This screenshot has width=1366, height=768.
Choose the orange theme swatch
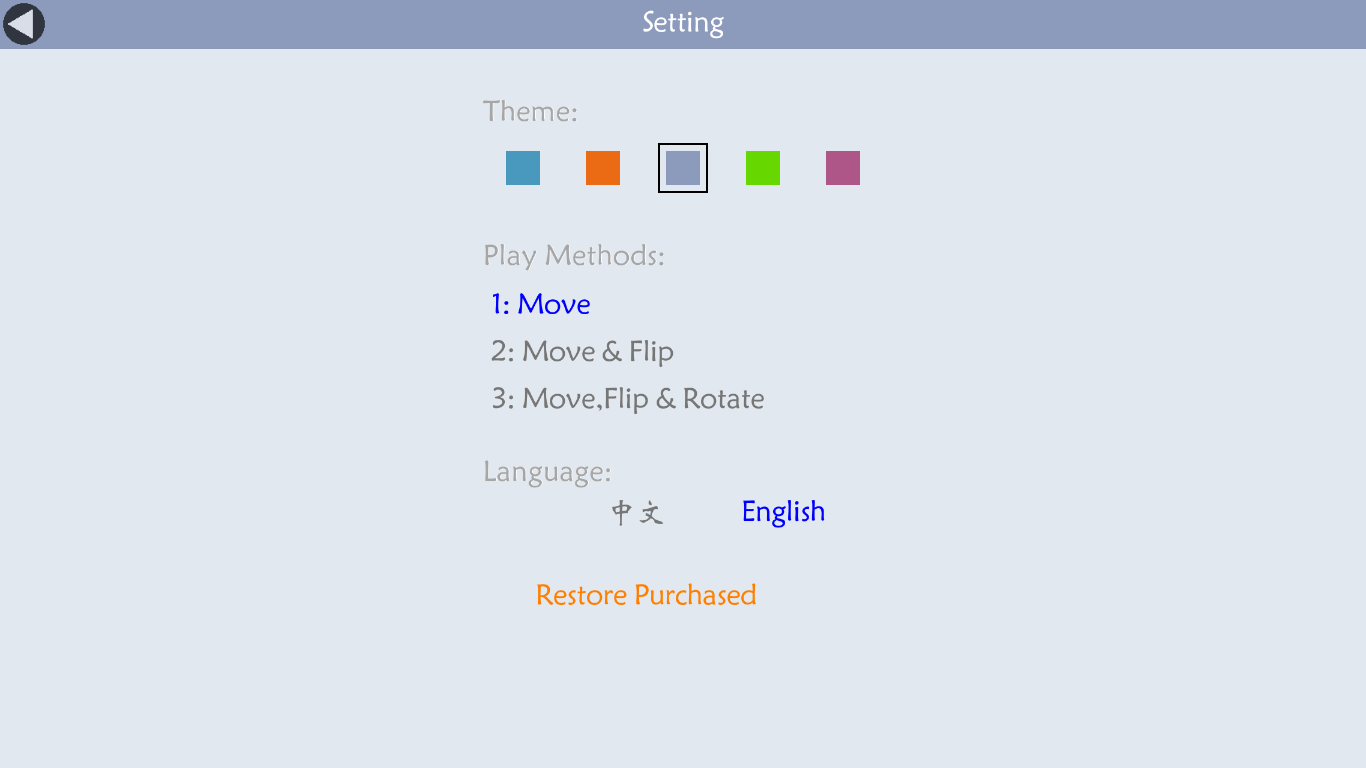(603, 168)
